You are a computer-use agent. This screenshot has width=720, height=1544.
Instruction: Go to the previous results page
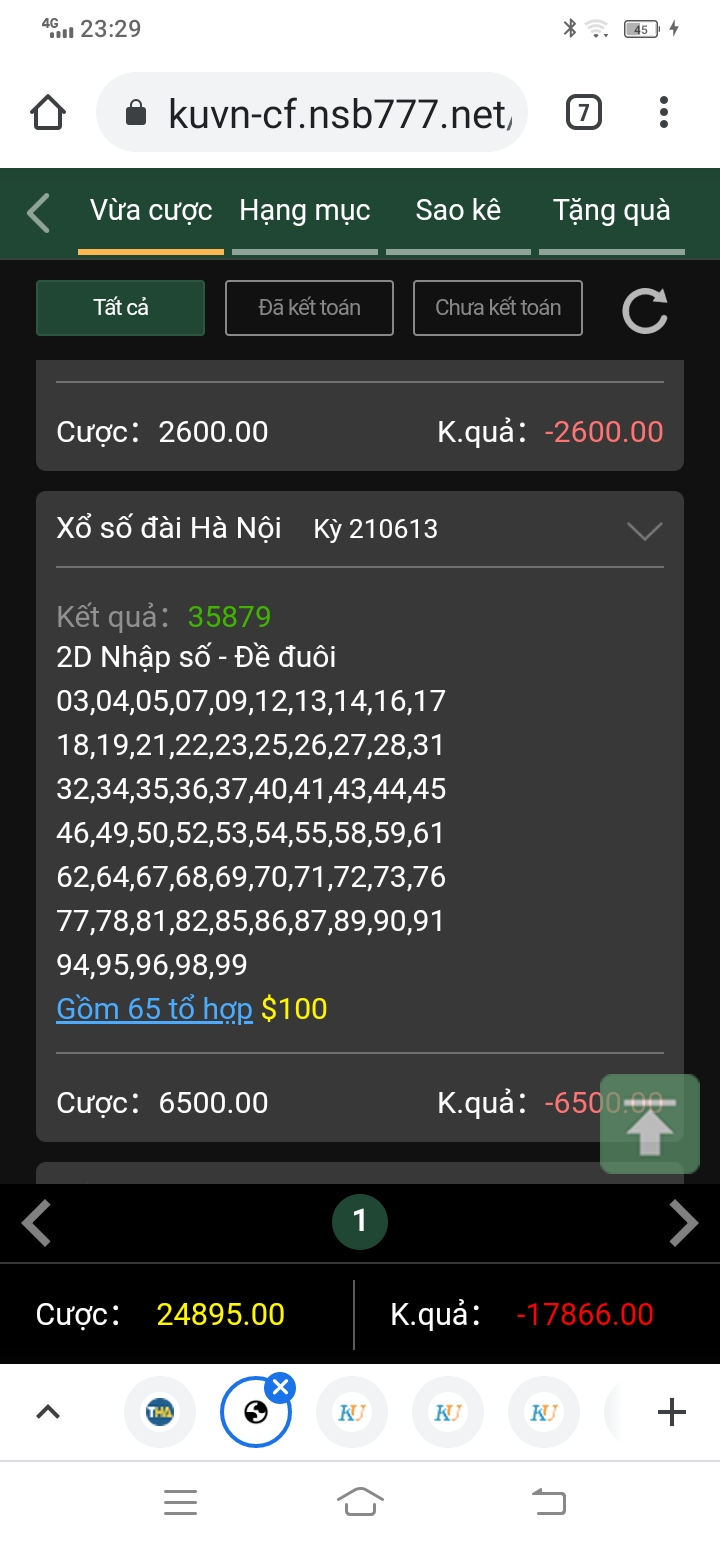[x=37, y=1222]
